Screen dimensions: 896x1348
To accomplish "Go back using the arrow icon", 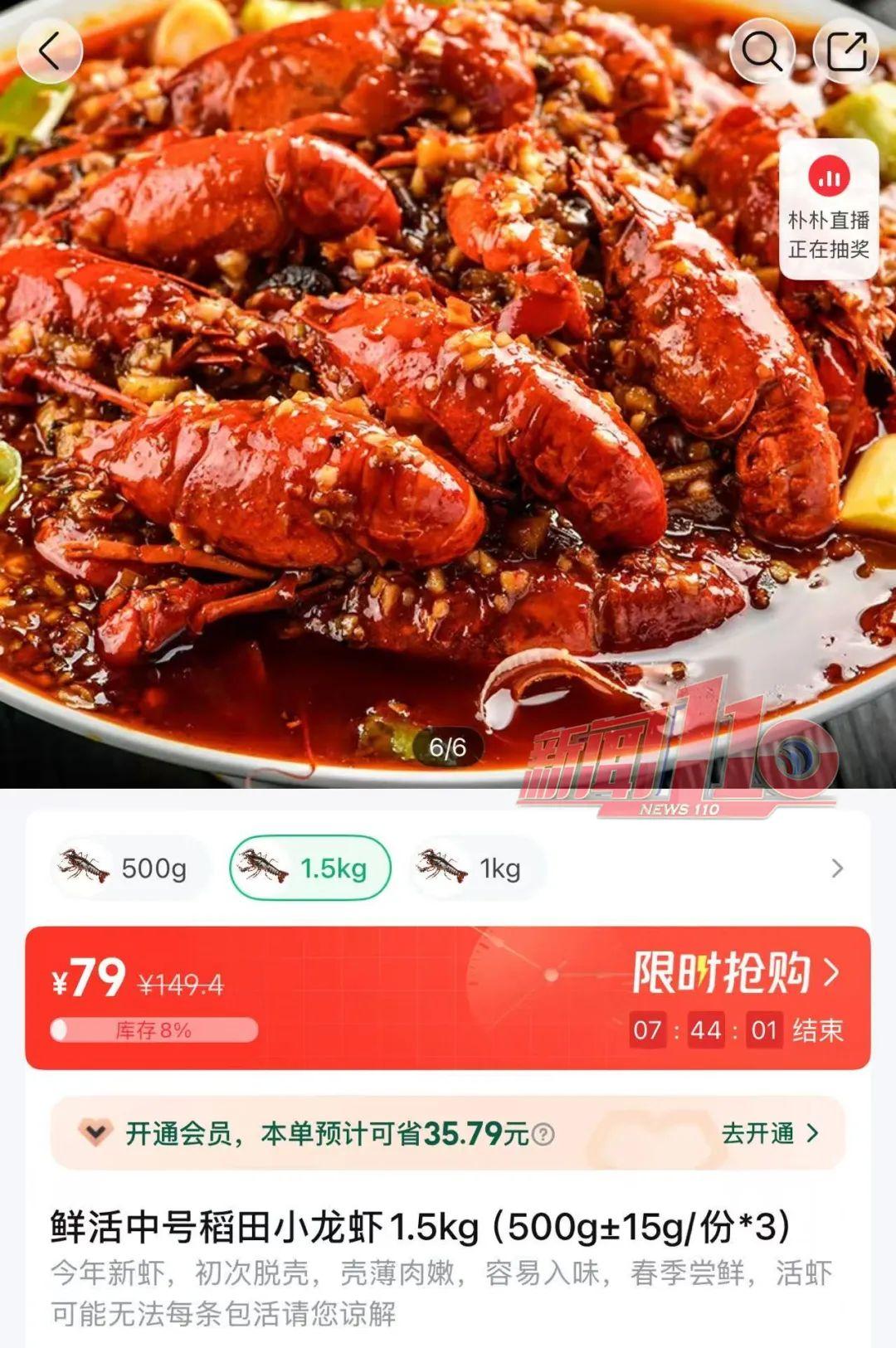I will click(x=50, y=51).
